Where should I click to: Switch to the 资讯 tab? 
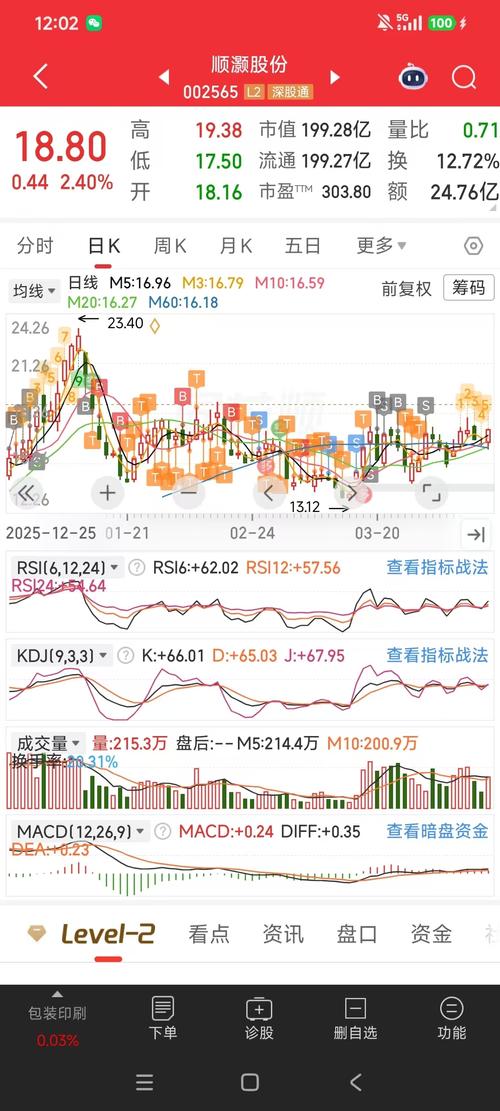(283, 934)
